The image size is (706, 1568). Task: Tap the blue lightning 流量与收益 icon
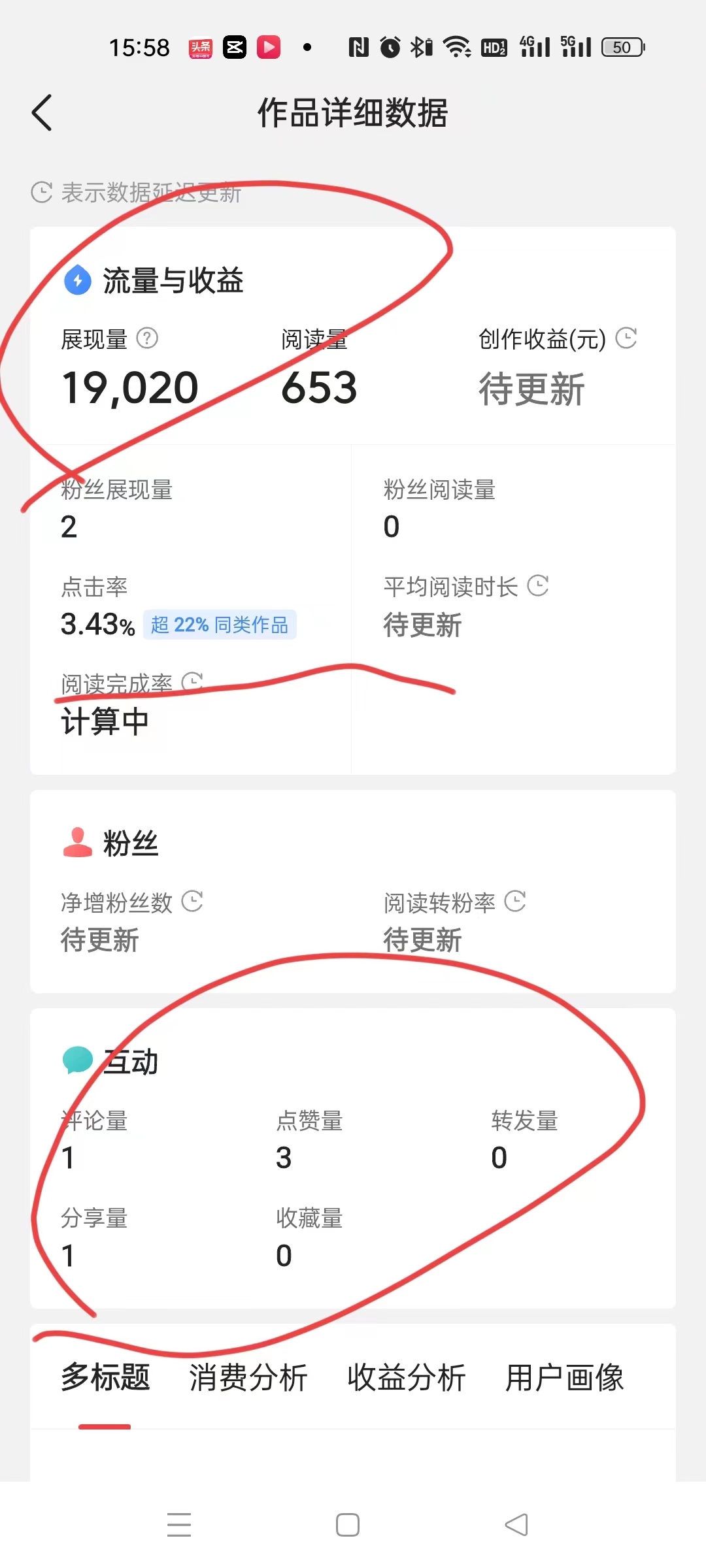pos(76,281)
